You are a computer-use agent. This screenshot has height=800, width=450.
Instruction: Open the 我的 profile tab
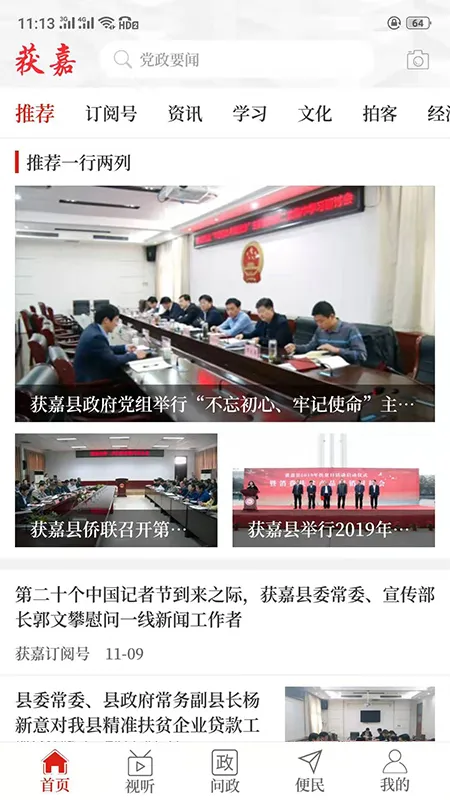394,771
